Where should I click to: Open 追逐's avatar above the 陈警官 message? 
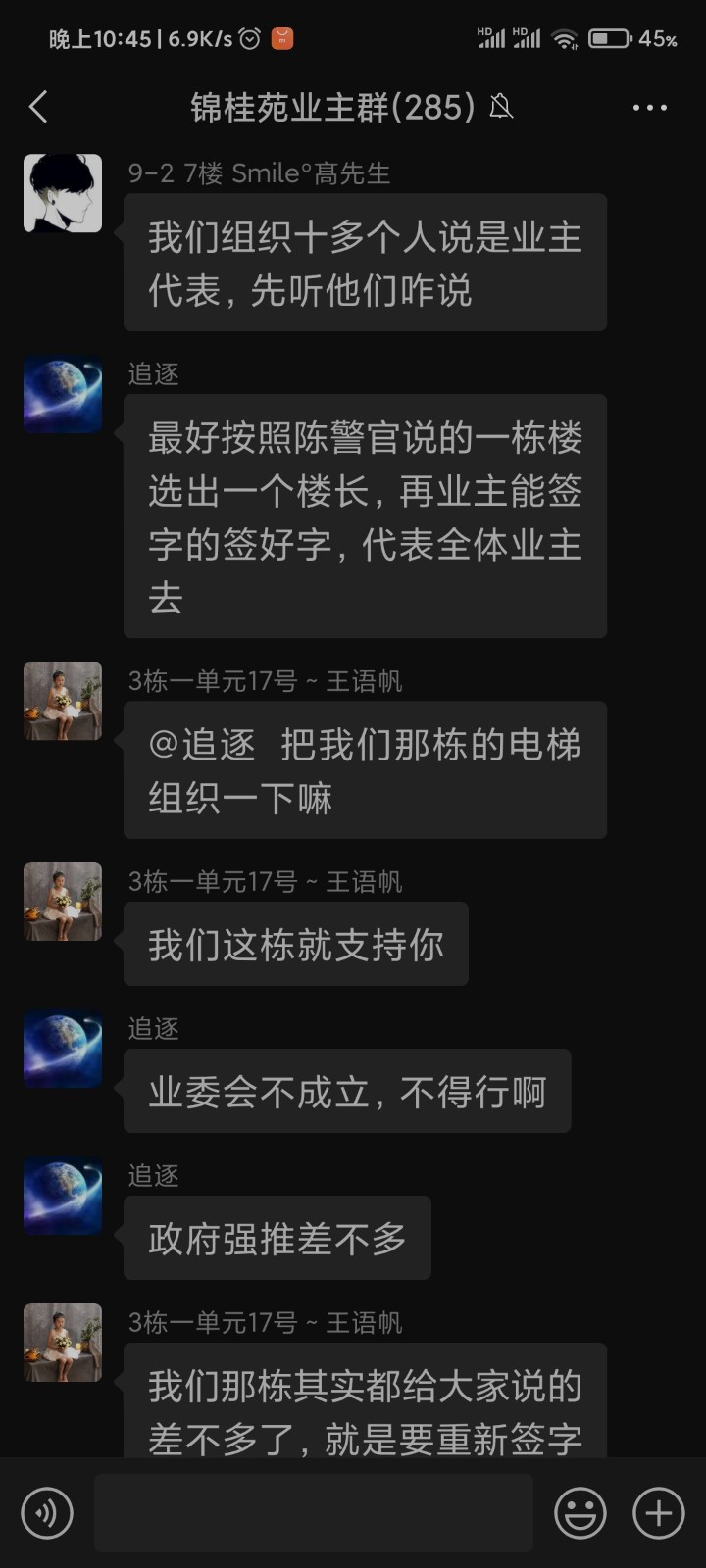pos(63,395)
